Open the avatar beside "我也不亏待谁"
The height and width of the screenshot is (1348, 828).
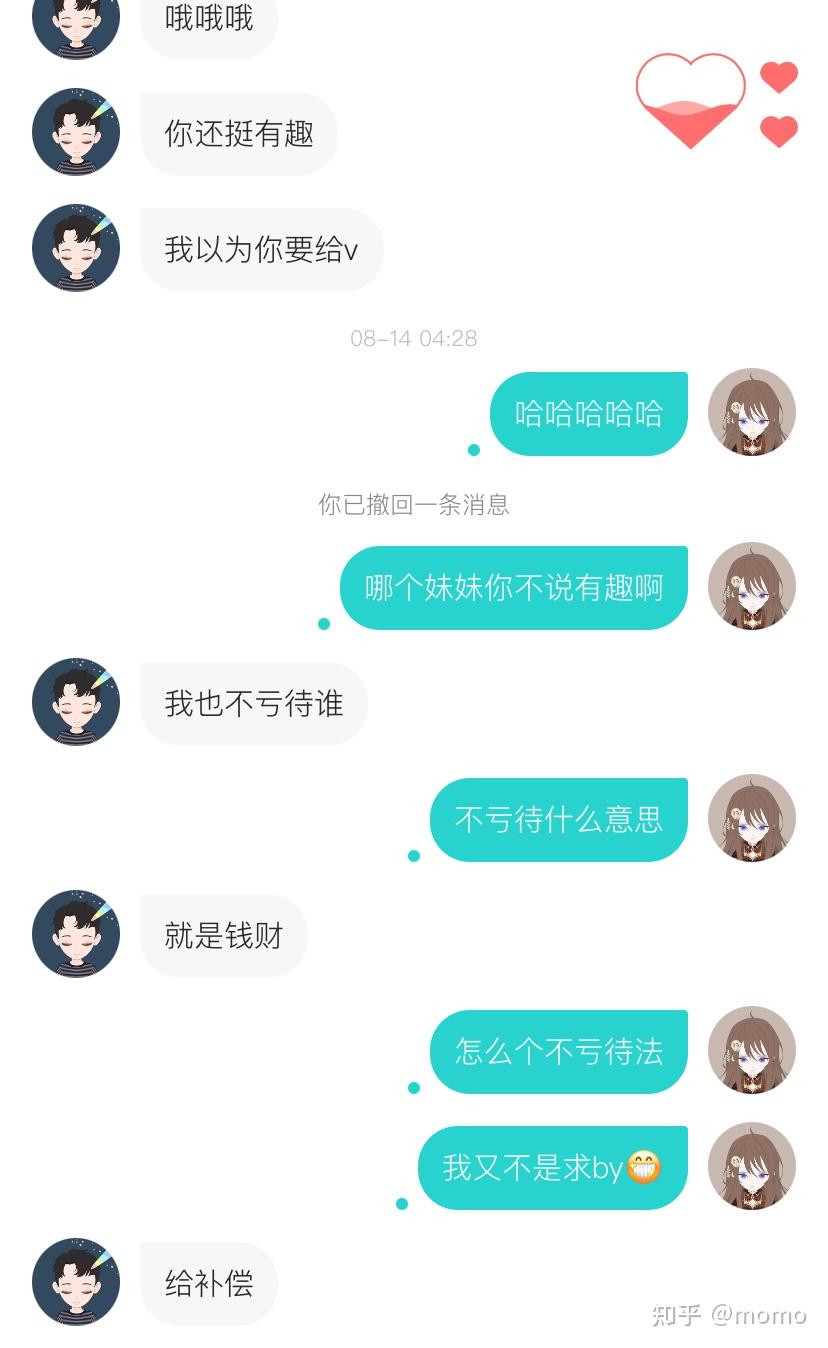click(x=76, y=703)
